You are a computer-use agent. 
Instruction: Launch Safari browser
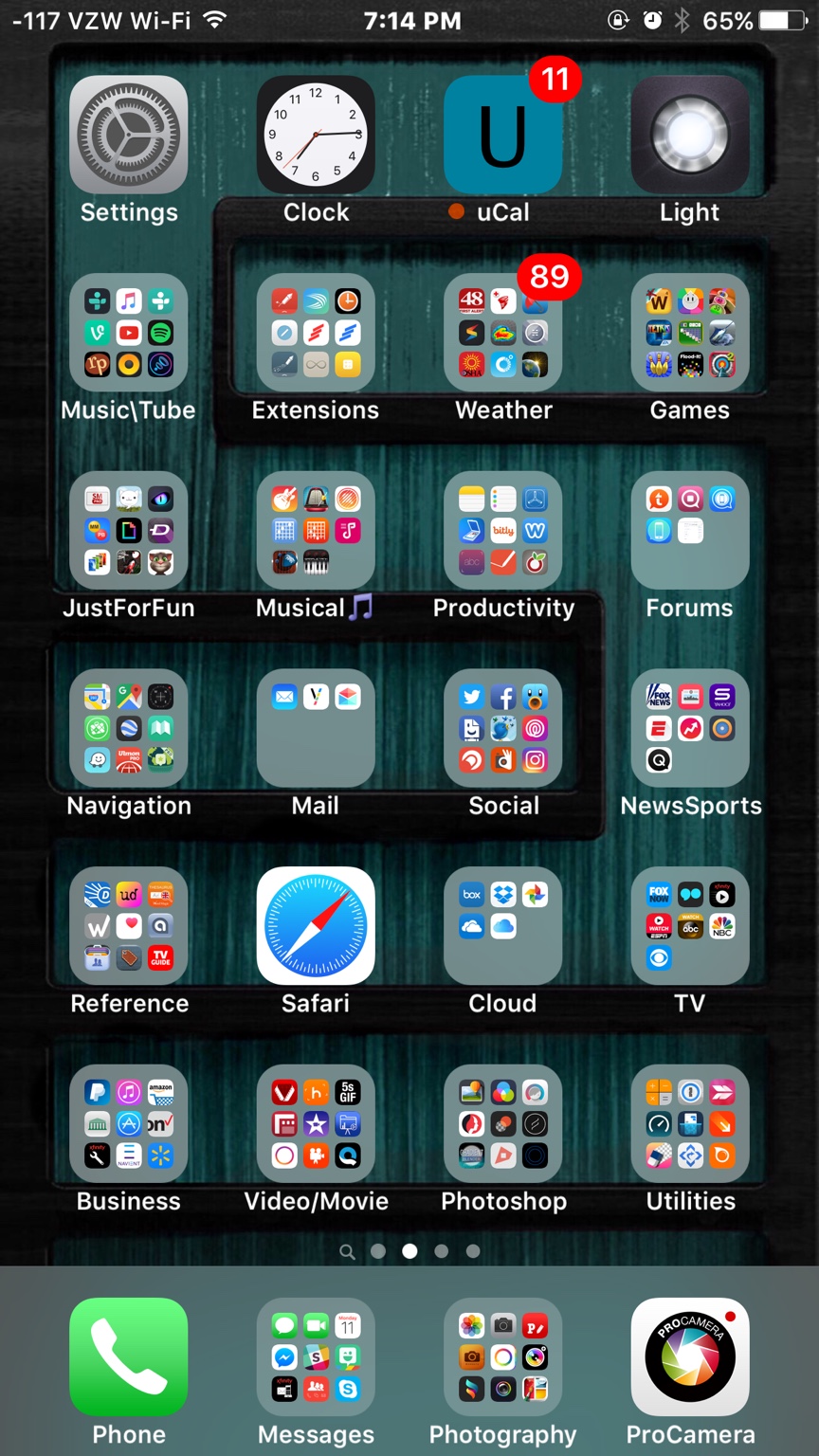(316, 926)
